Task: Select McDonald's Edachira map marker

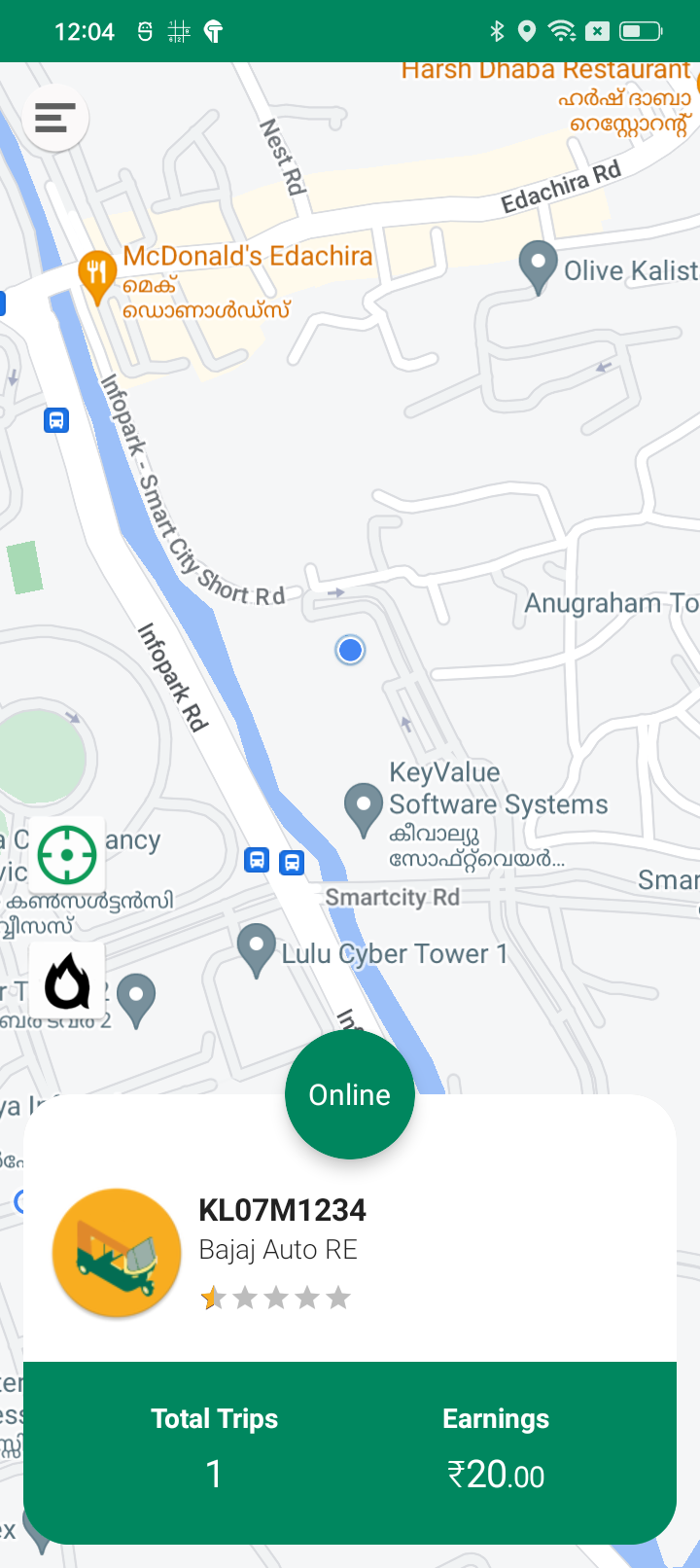Action: point(96,273)
